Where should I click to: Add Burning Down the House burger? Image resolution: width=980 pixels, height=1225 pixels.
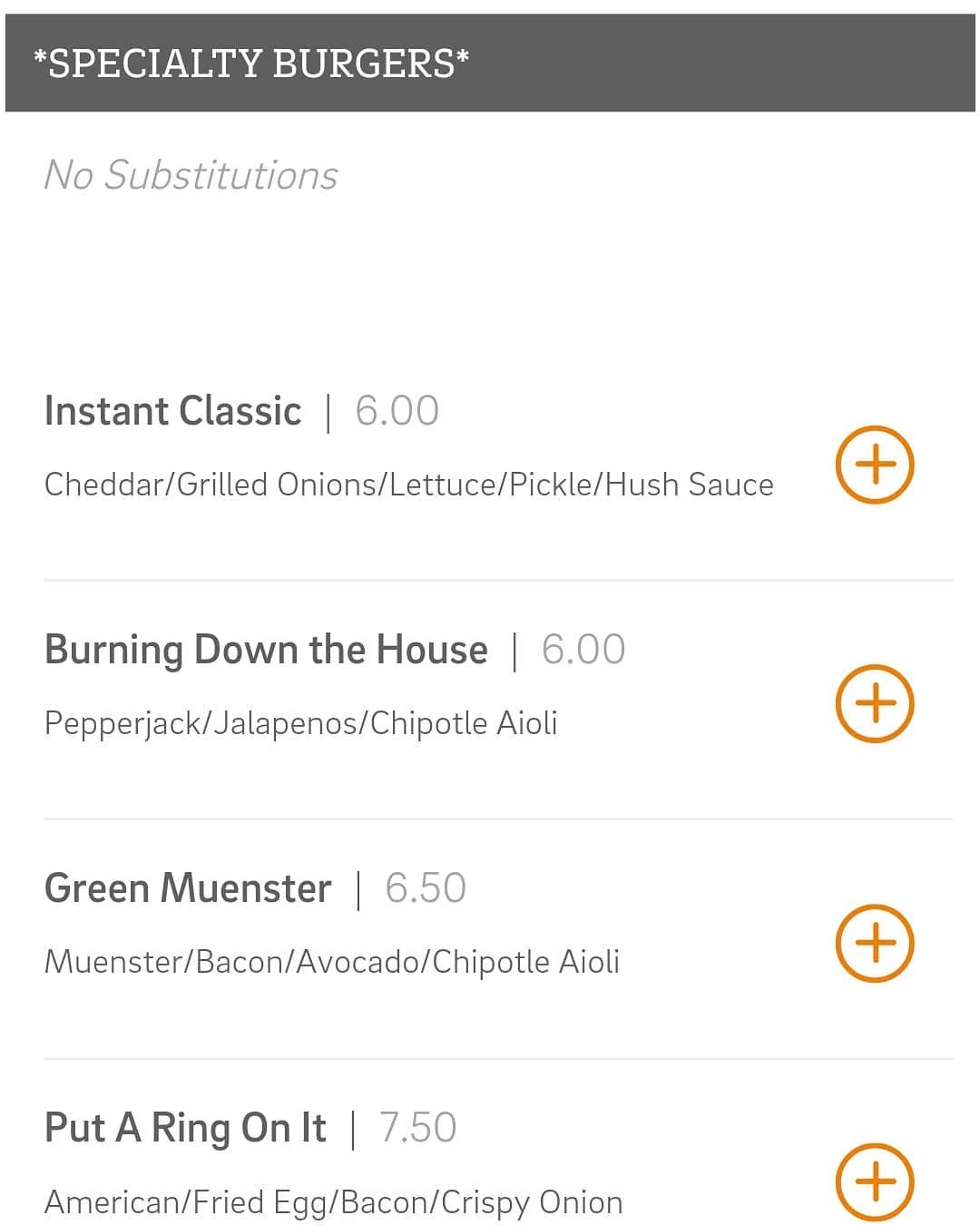(874, 703)
